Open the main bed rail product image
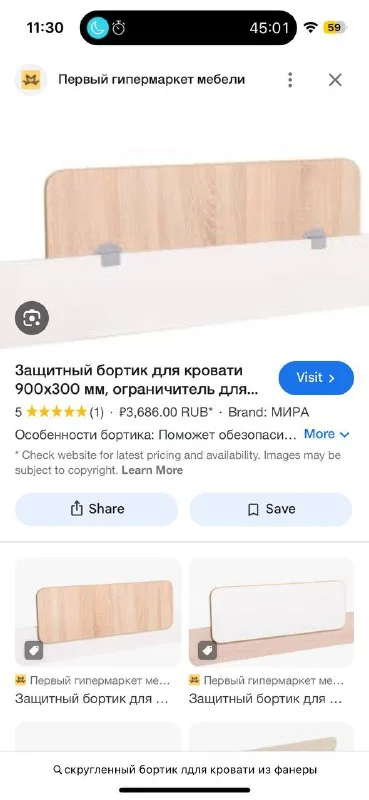 (184, 228)
